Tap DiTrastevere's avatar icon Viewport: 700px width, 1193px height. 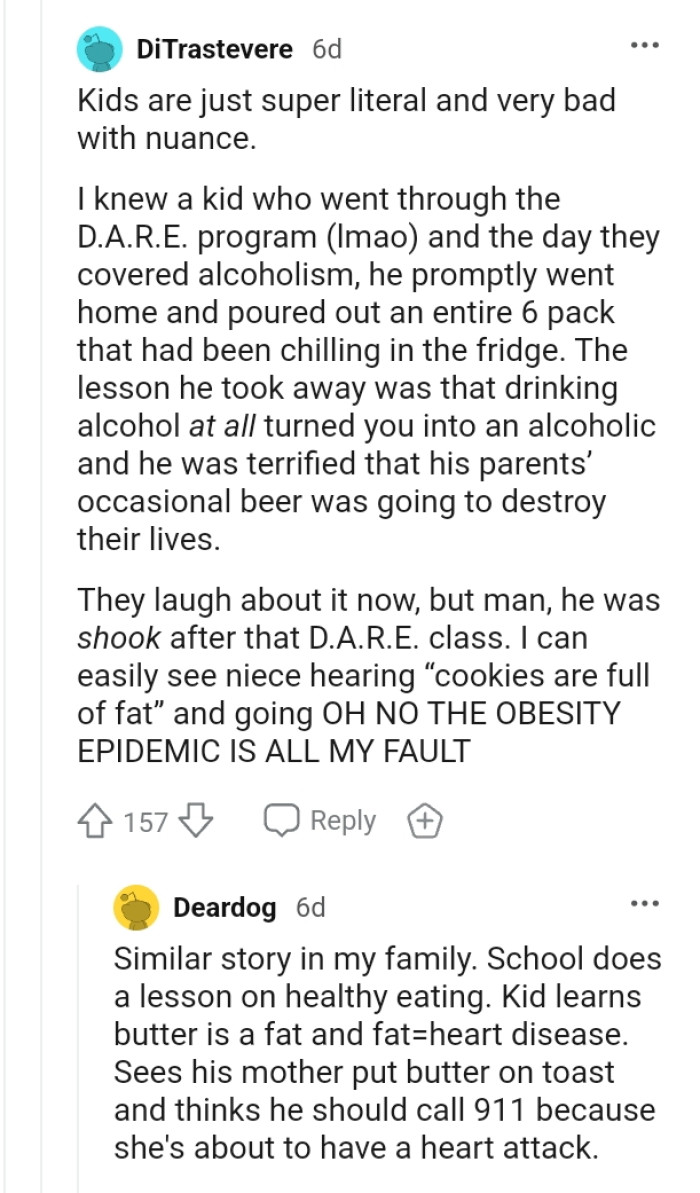(x=100, y=48)
